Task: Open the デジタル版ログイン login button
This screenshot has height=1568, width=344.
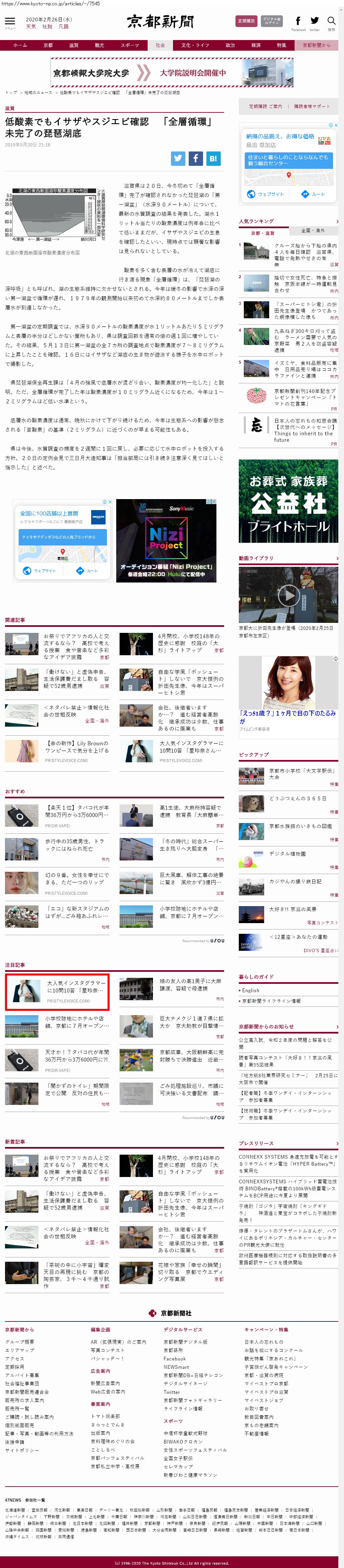Action: tap(272, 21)
